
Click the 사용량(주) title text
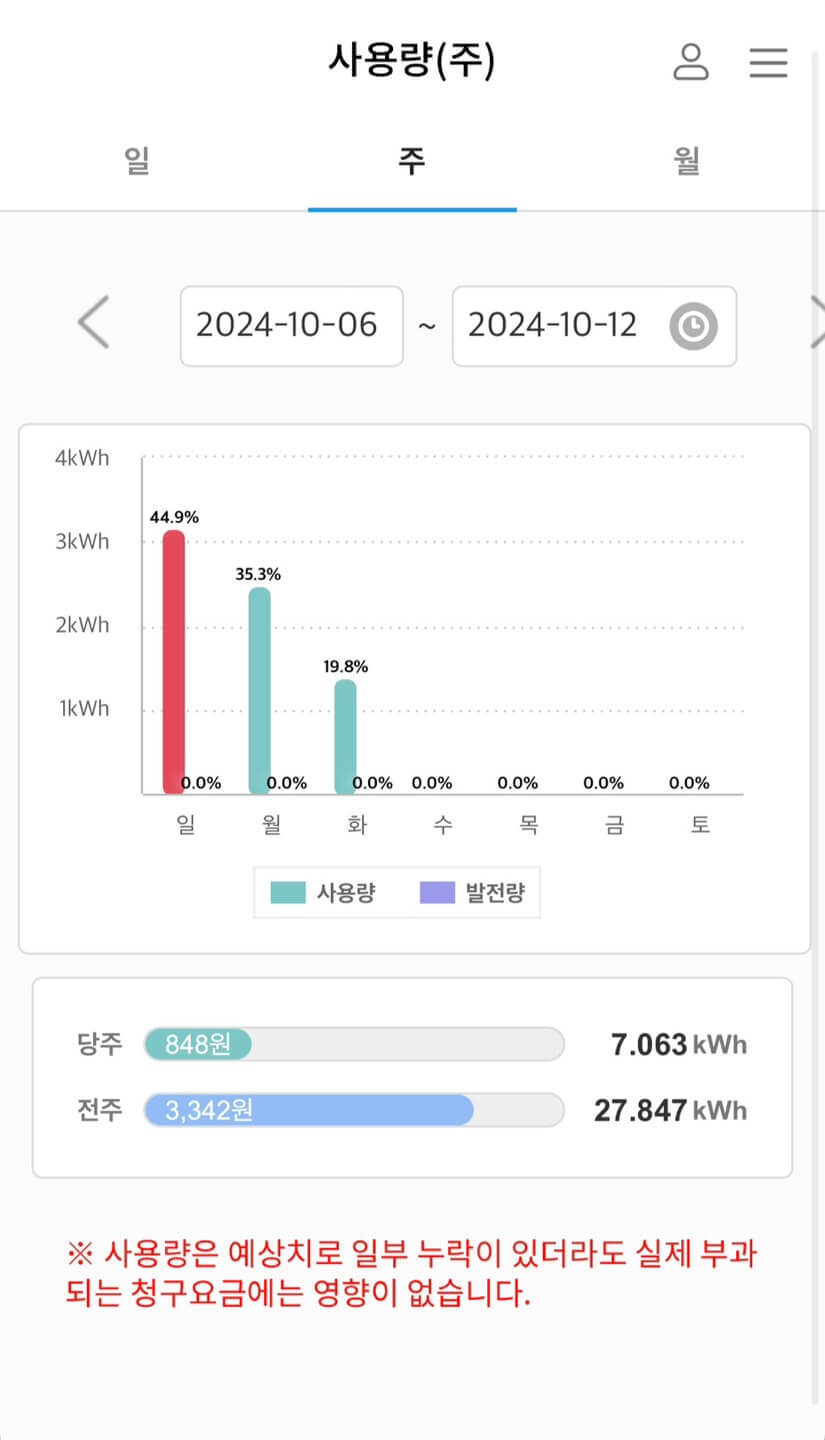(412, 61)
